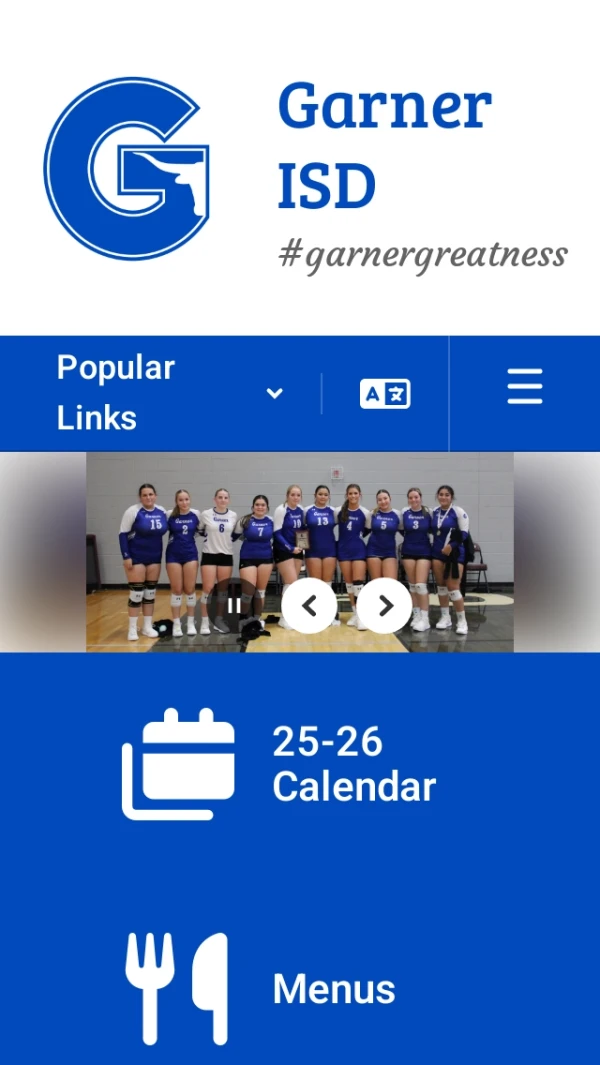Pause the photo slideshow
Screen dimensions: 600x1065
tap(234, 605)
